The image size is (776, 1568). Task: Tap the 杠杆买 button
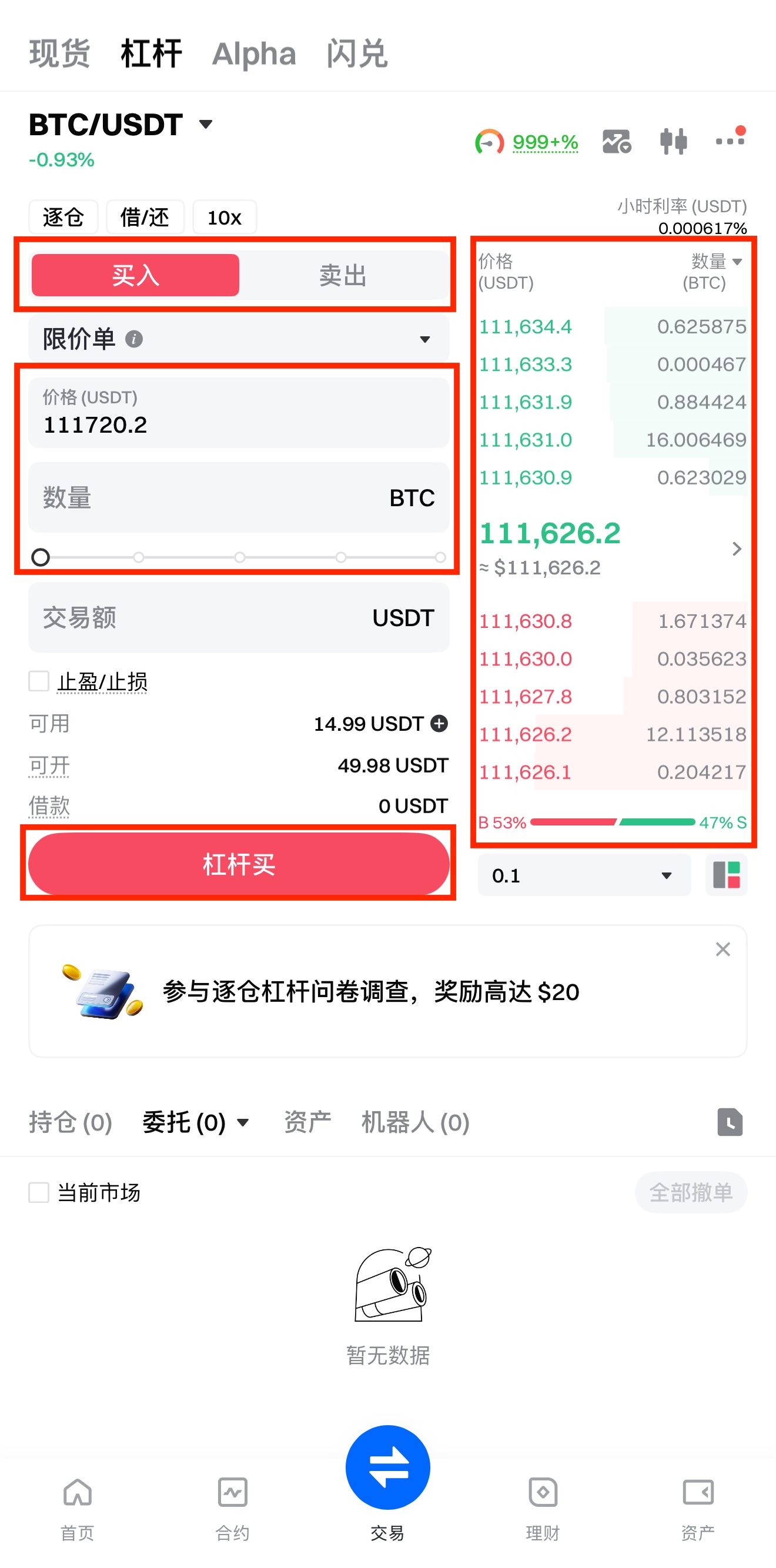239,864
